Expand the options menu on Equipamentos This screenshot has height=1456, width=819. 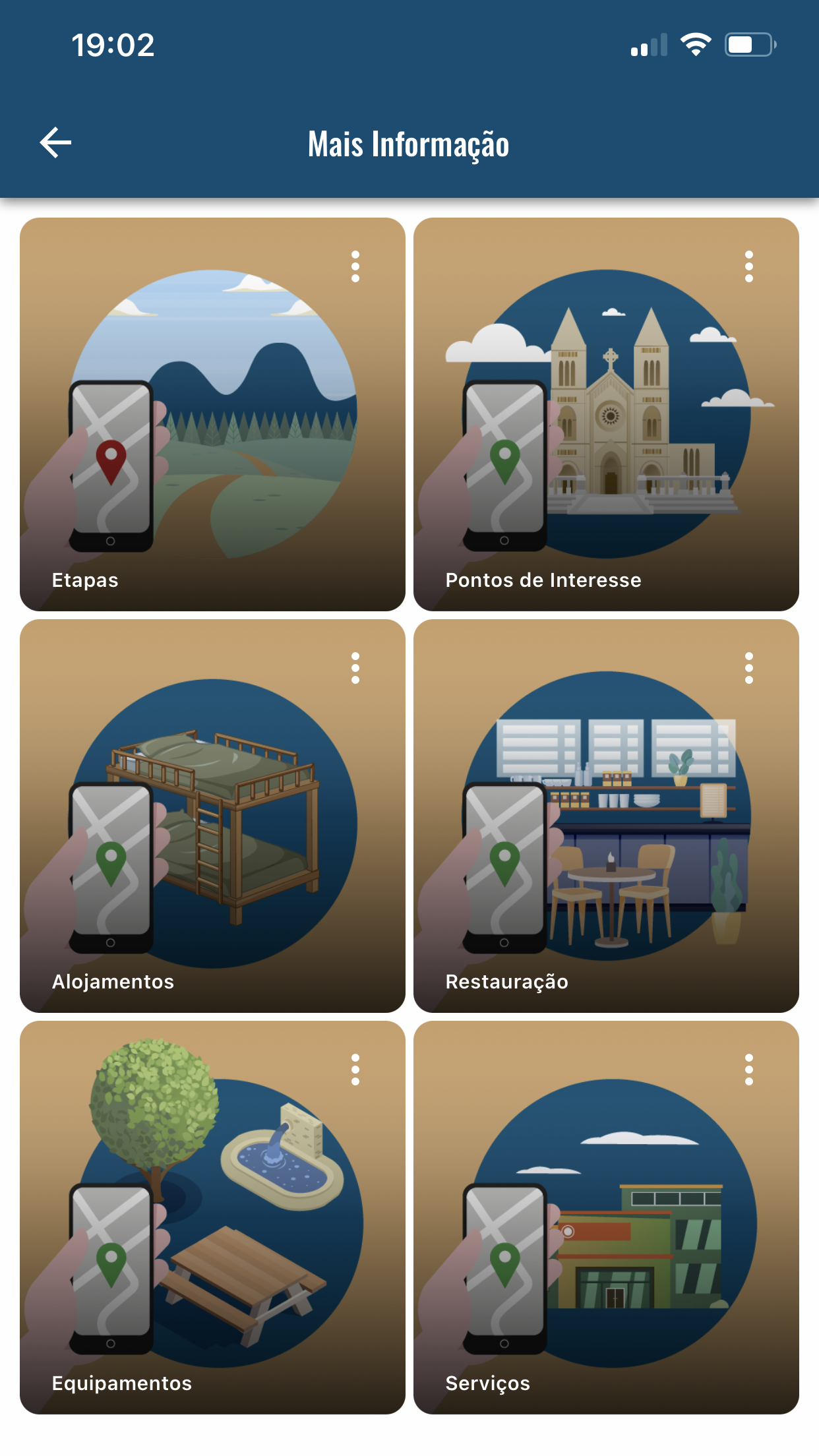[x=355, y=1070]
